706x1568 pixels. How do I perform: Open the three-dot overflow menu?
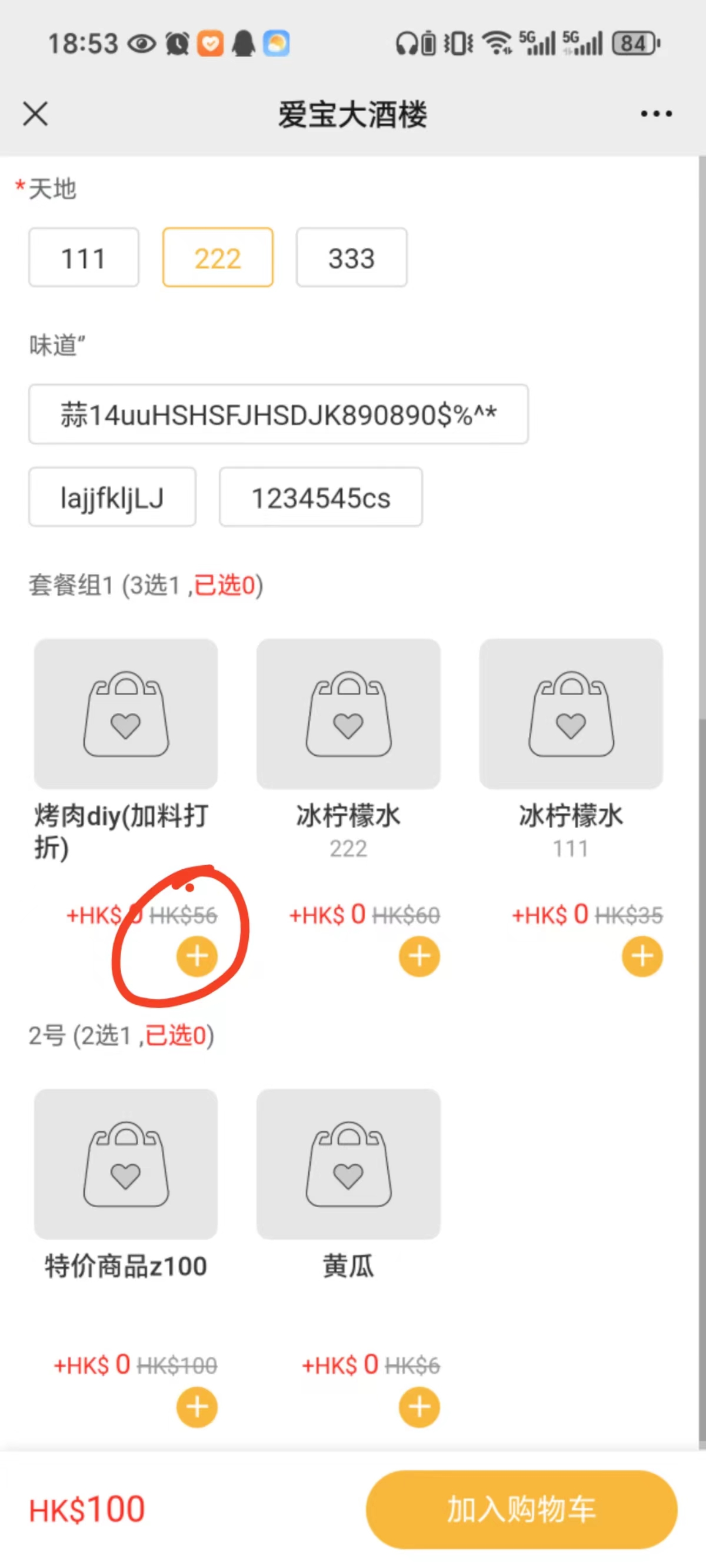[x=656, y=114]
